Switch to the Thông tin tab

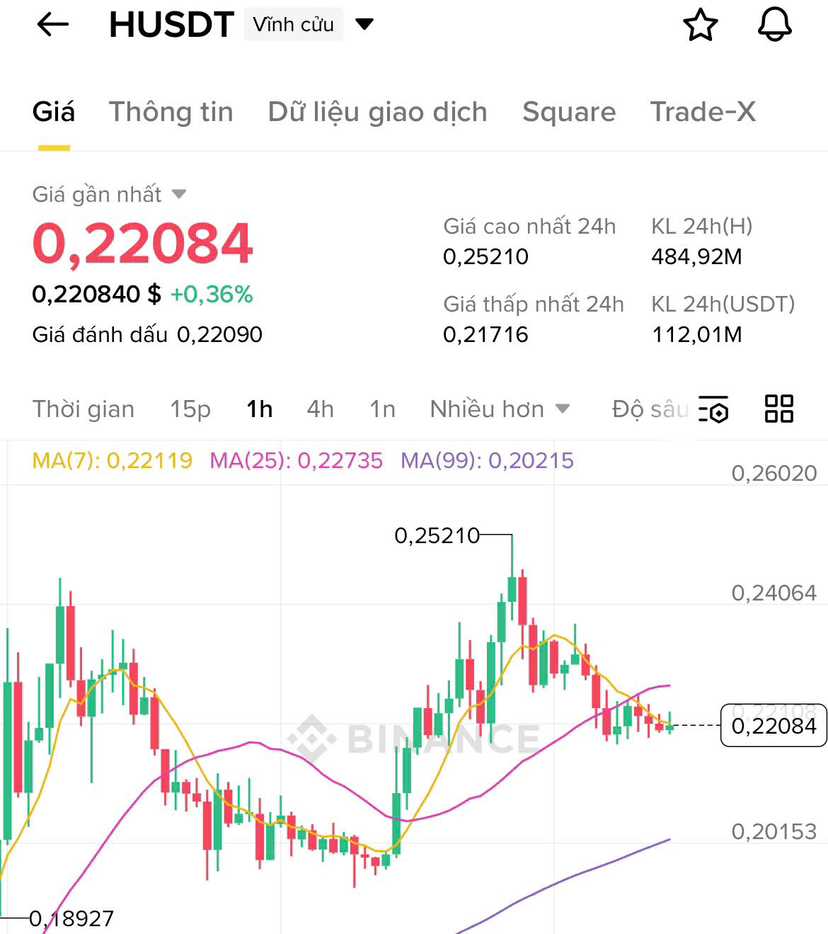[171, 112]
